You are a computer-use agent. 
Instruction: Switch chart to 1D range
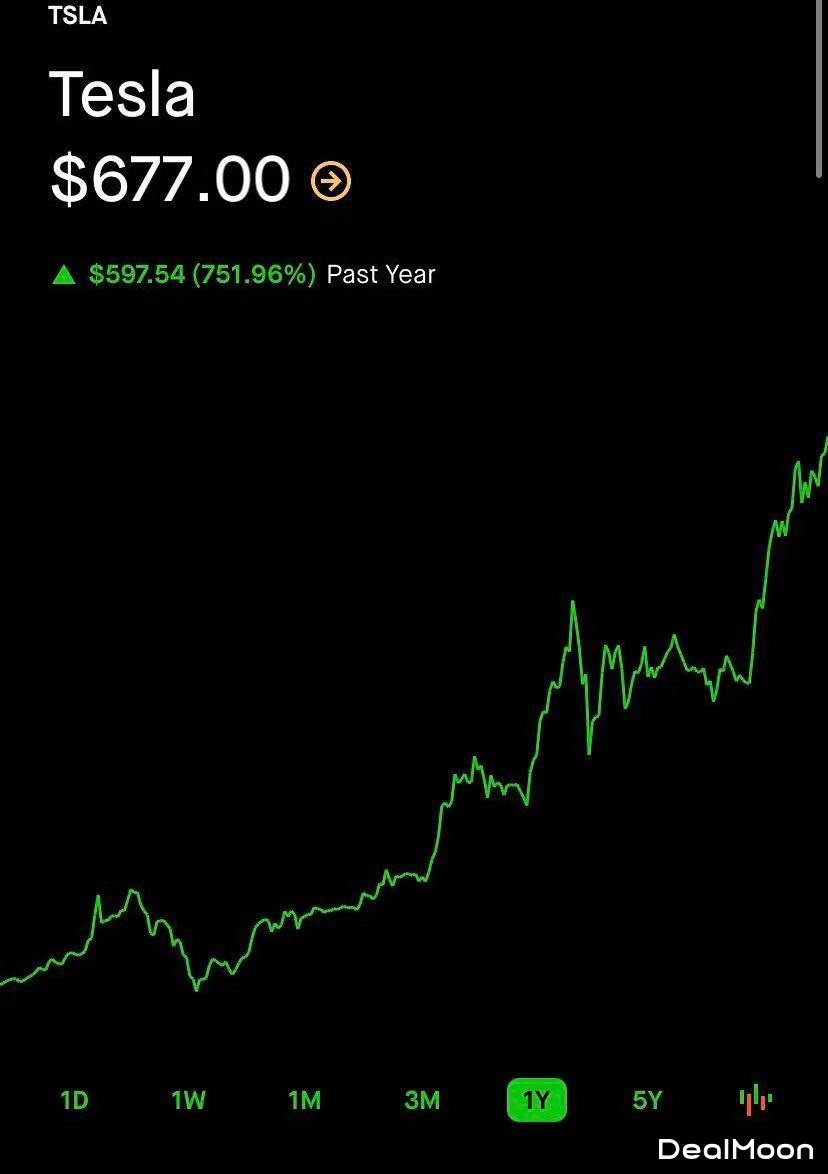pos(74,1101)
